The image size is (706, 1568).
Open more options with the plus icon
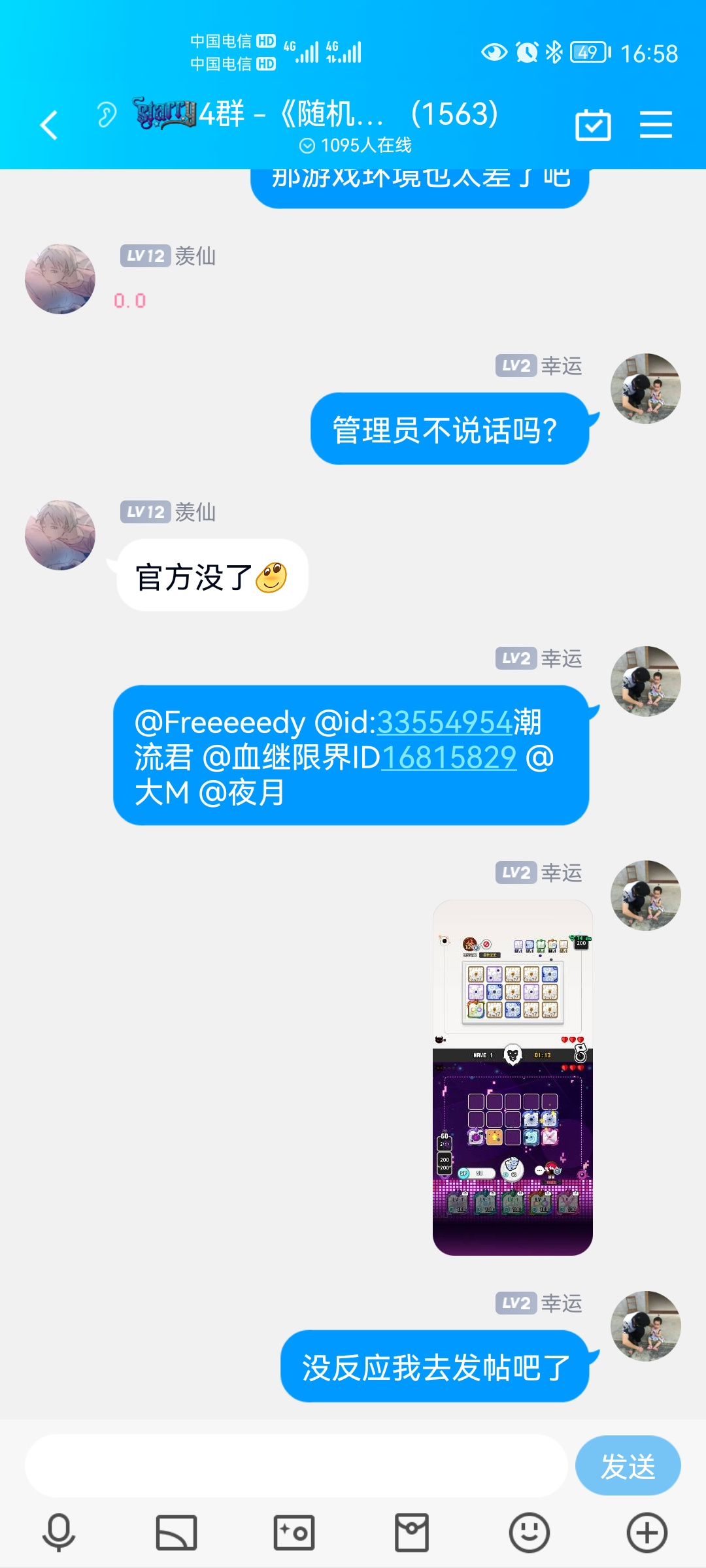point(647,1532)
